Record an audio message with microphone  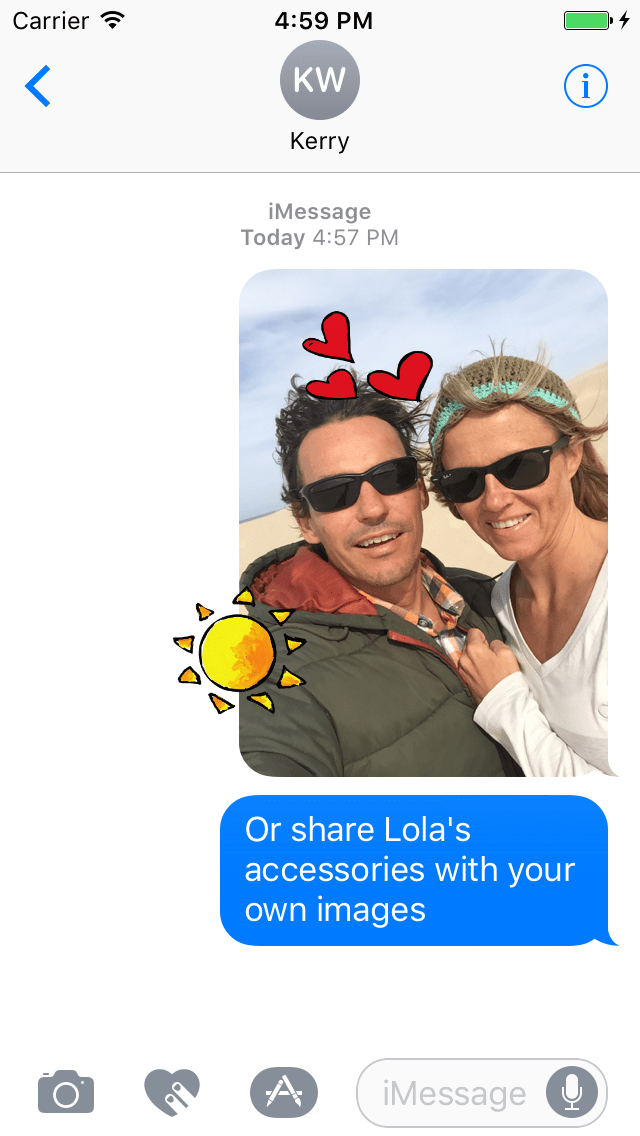572,1092
